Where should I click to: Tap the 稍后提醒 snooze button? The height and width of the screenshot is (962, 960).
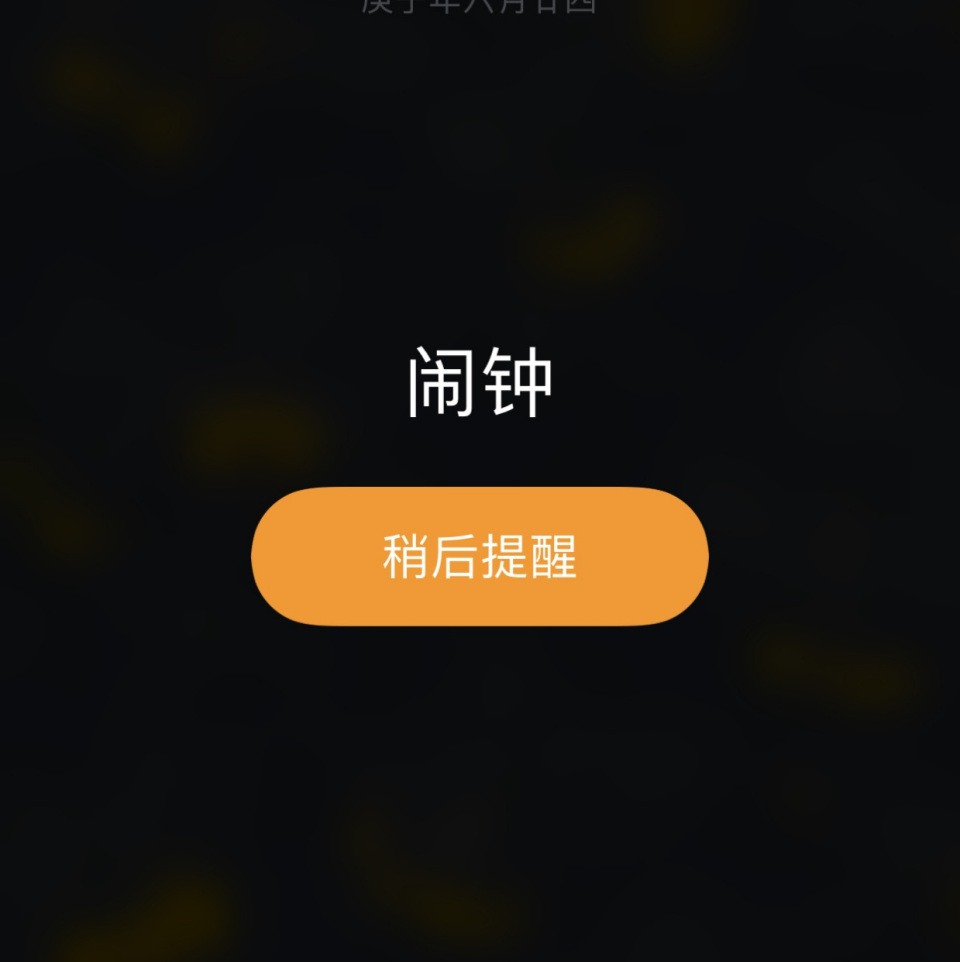click(x=480, y=556)
